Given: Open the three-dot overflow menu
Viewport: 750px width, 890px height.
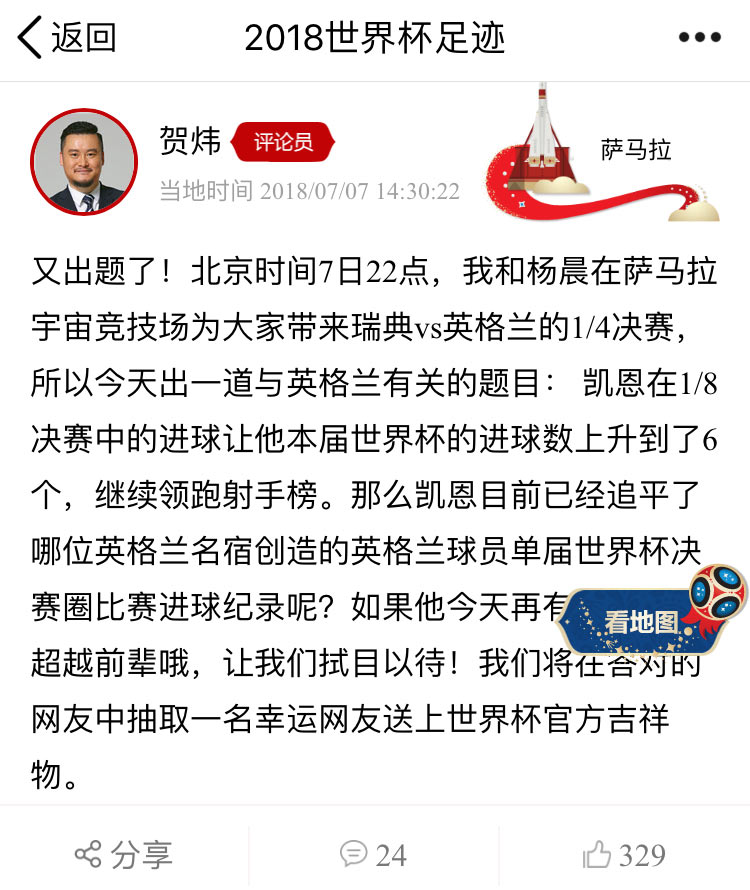Looking at the screenshot, I should coord(699,38).
